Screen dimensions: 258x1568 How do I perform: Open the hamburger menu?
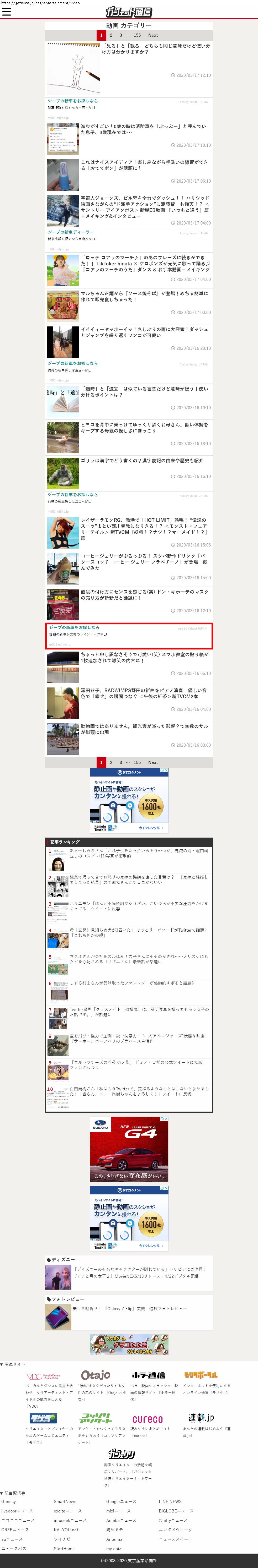pyautogui.click(x=7, y=12)
